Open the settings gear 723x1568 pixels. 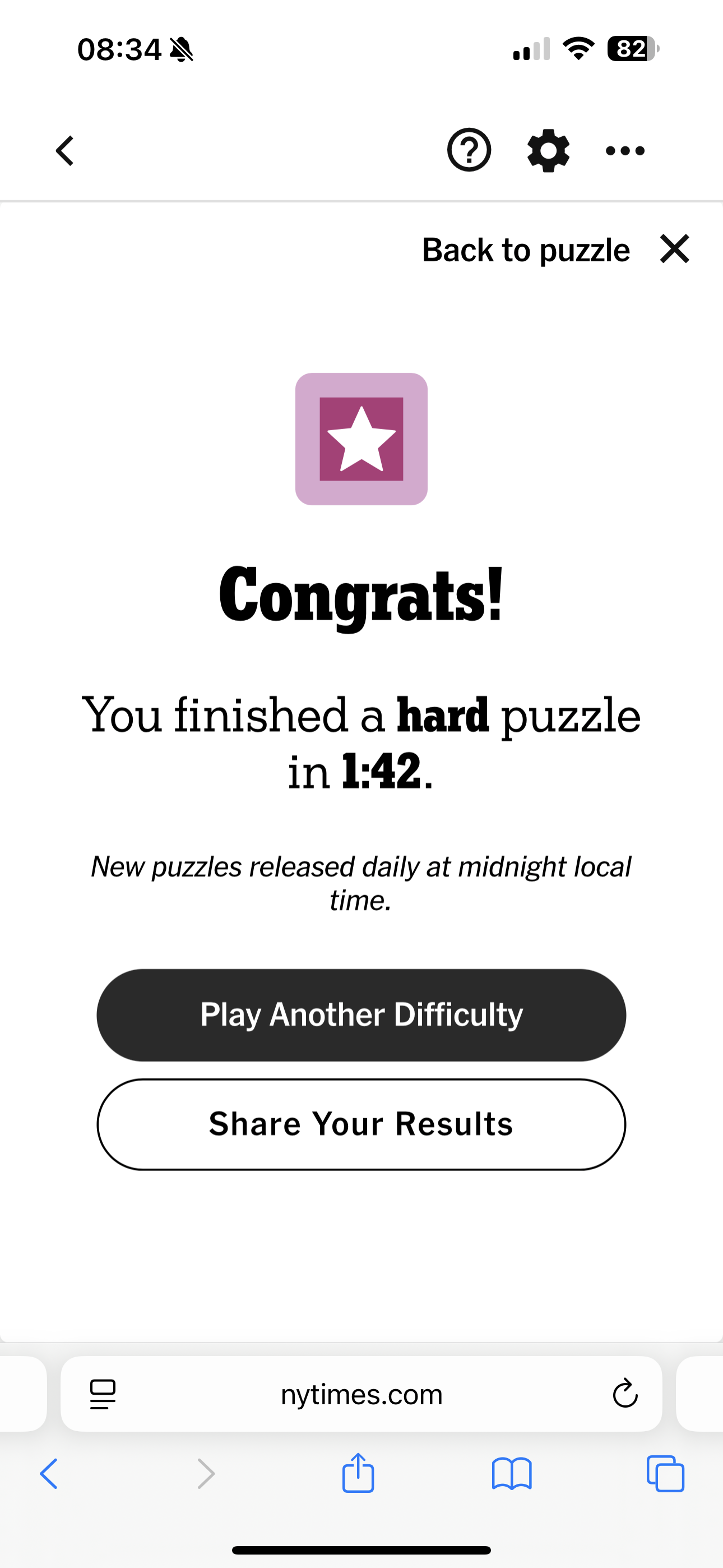click(x=548, y=150)
